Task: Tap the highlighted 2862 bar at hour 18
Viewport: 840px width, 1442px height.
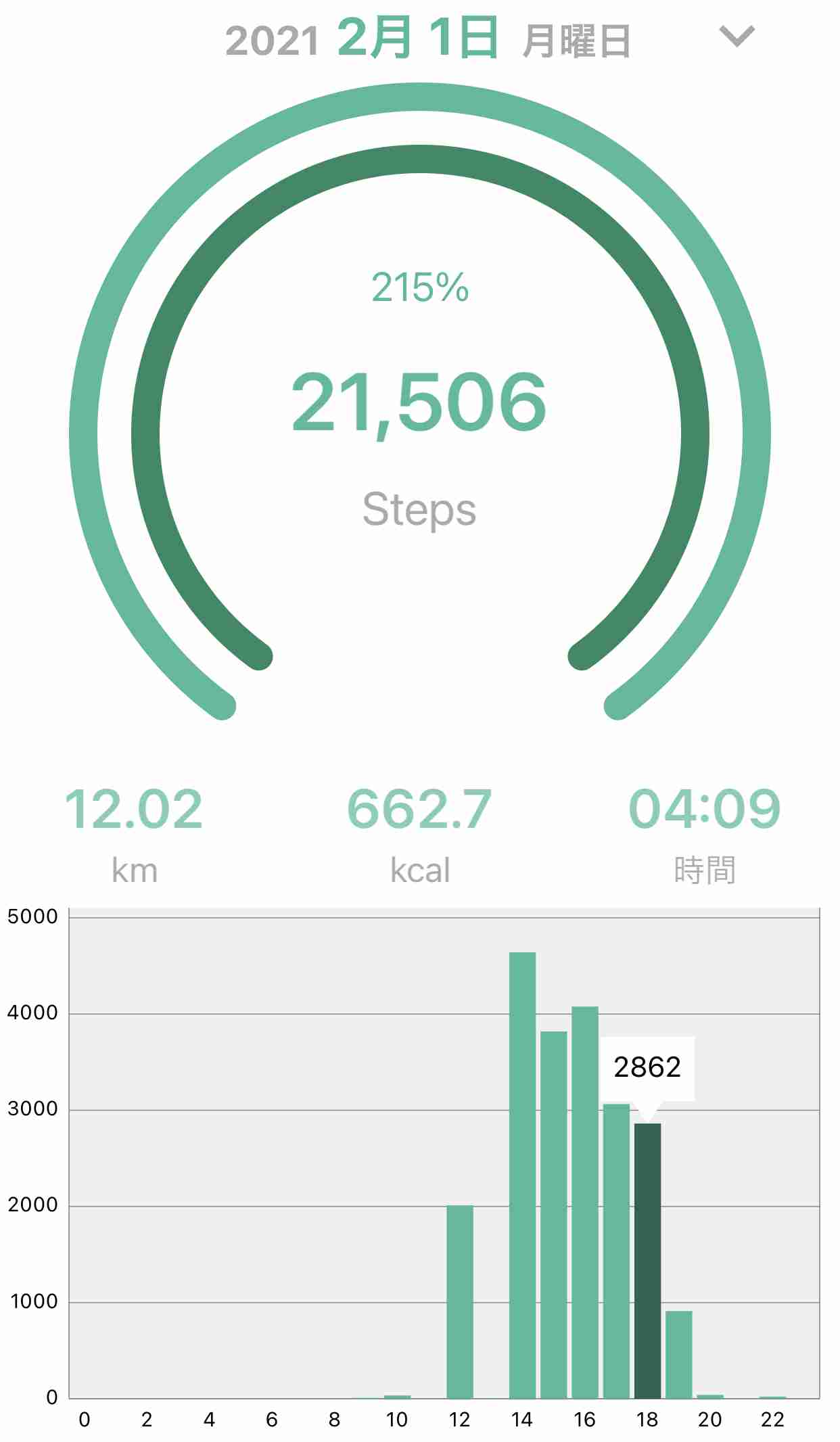Action: click(x=647, y=1261)
